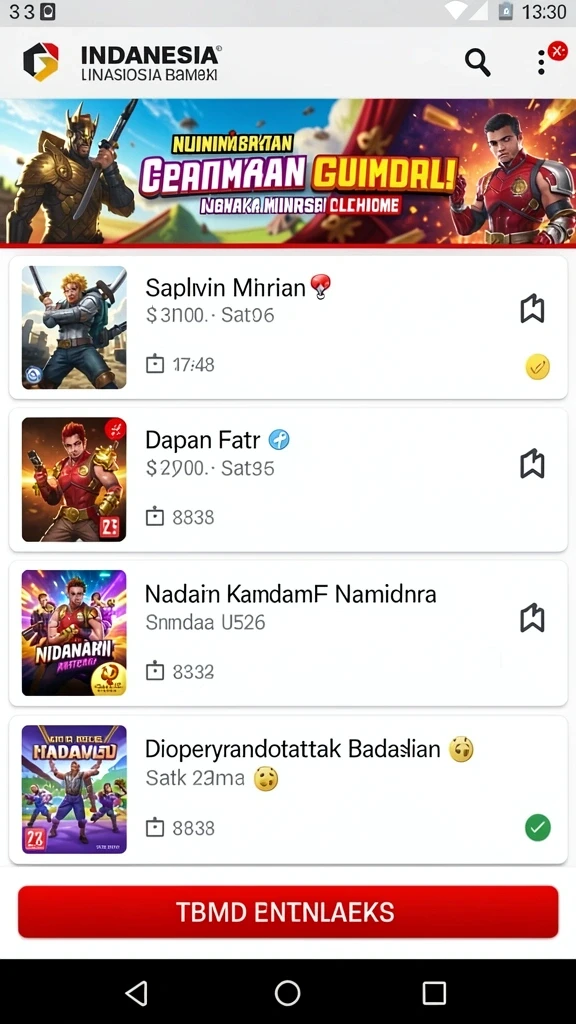The image size is (576, 1024).
Task: Bookmark the Dapan Fatr item
Action: pyautogui.click(x=532, y=464)
